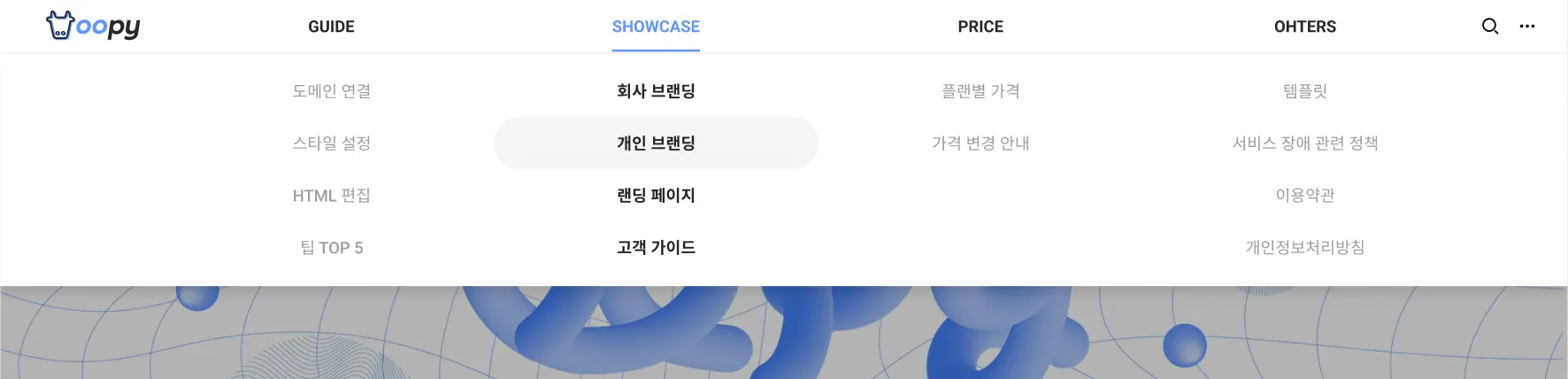Go to the oopy home logo
1568x379 pixels.
pyautogui.click(x=93, y=27)
